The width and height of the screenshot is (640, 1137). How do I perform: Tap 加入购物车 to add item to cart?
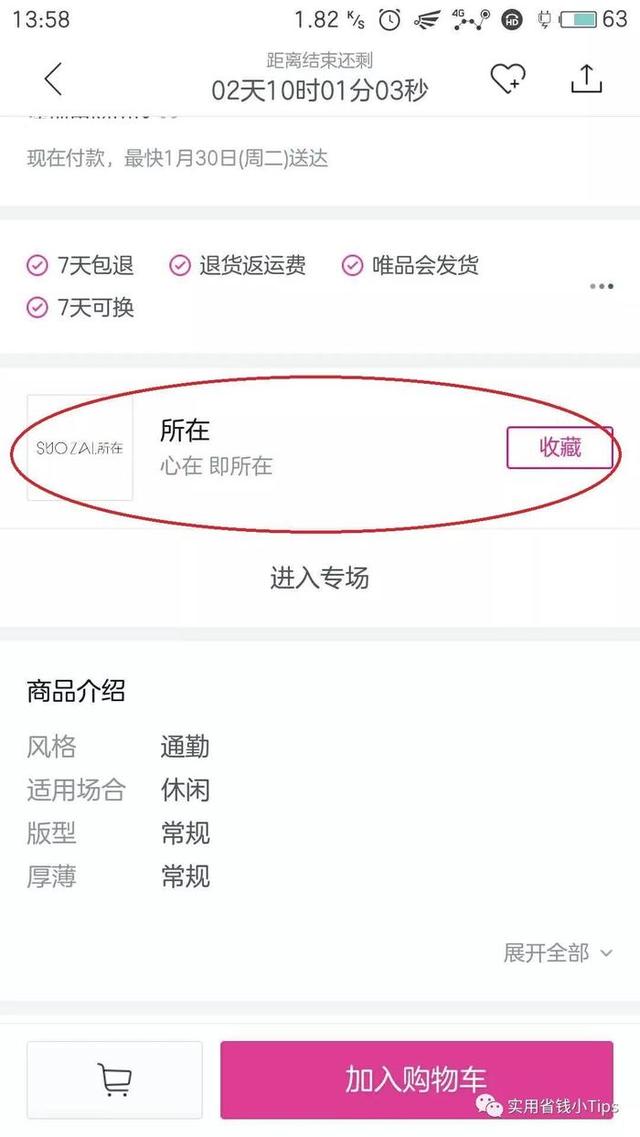point(416,1079)
